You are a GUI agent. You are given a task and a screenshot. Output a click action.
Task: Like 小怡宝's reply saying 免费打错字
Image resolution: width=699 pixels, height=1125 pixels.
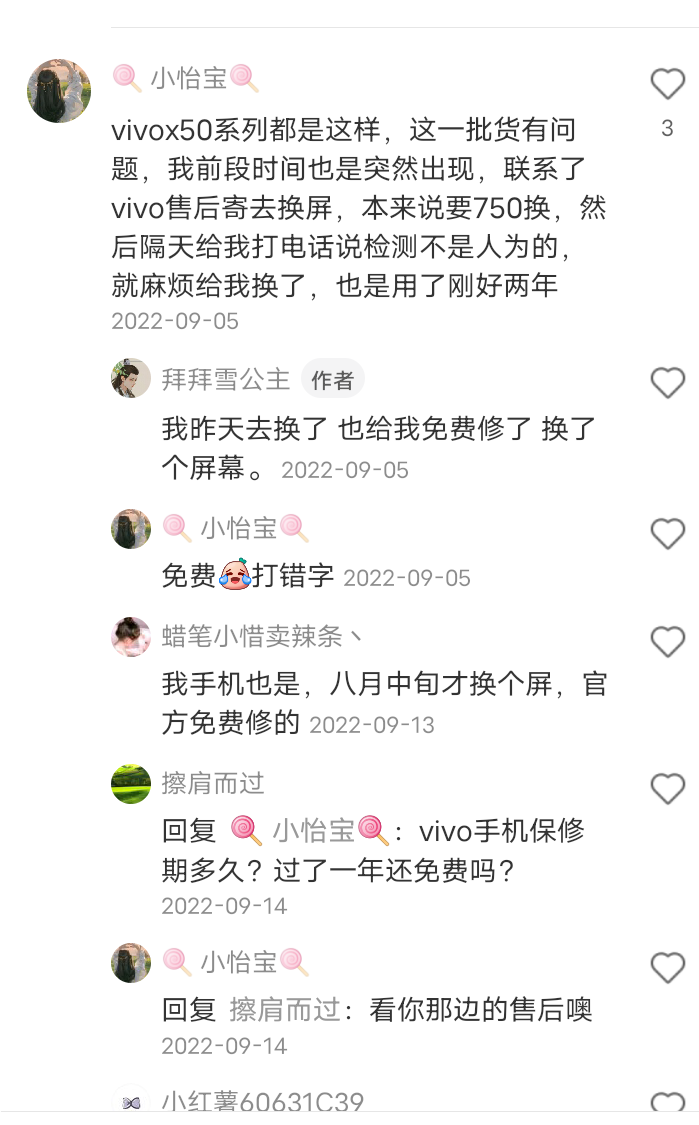point(667,534)
